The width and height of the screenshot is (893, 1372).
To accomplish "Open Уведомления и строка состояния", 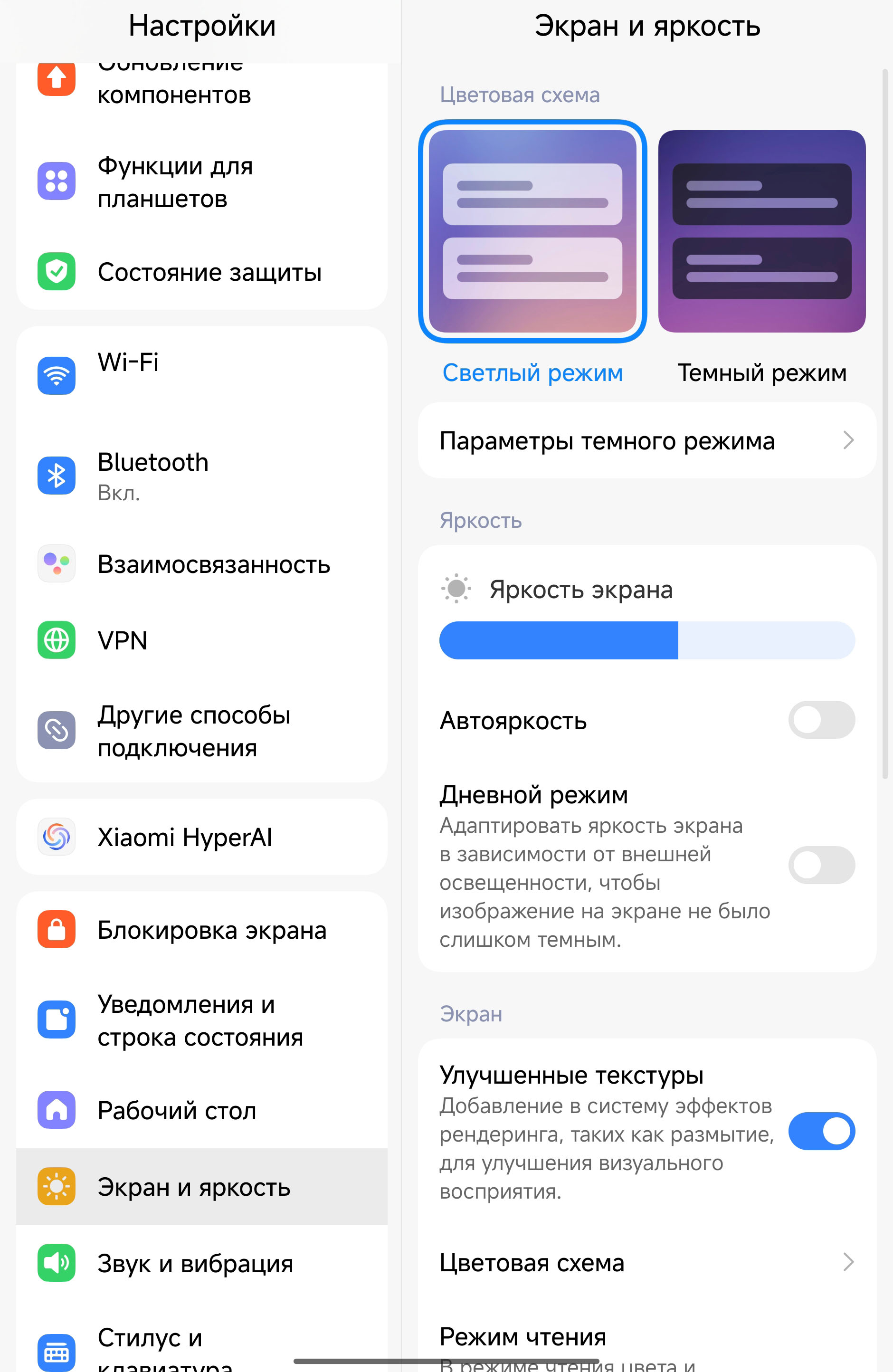I will (201, 1020).
